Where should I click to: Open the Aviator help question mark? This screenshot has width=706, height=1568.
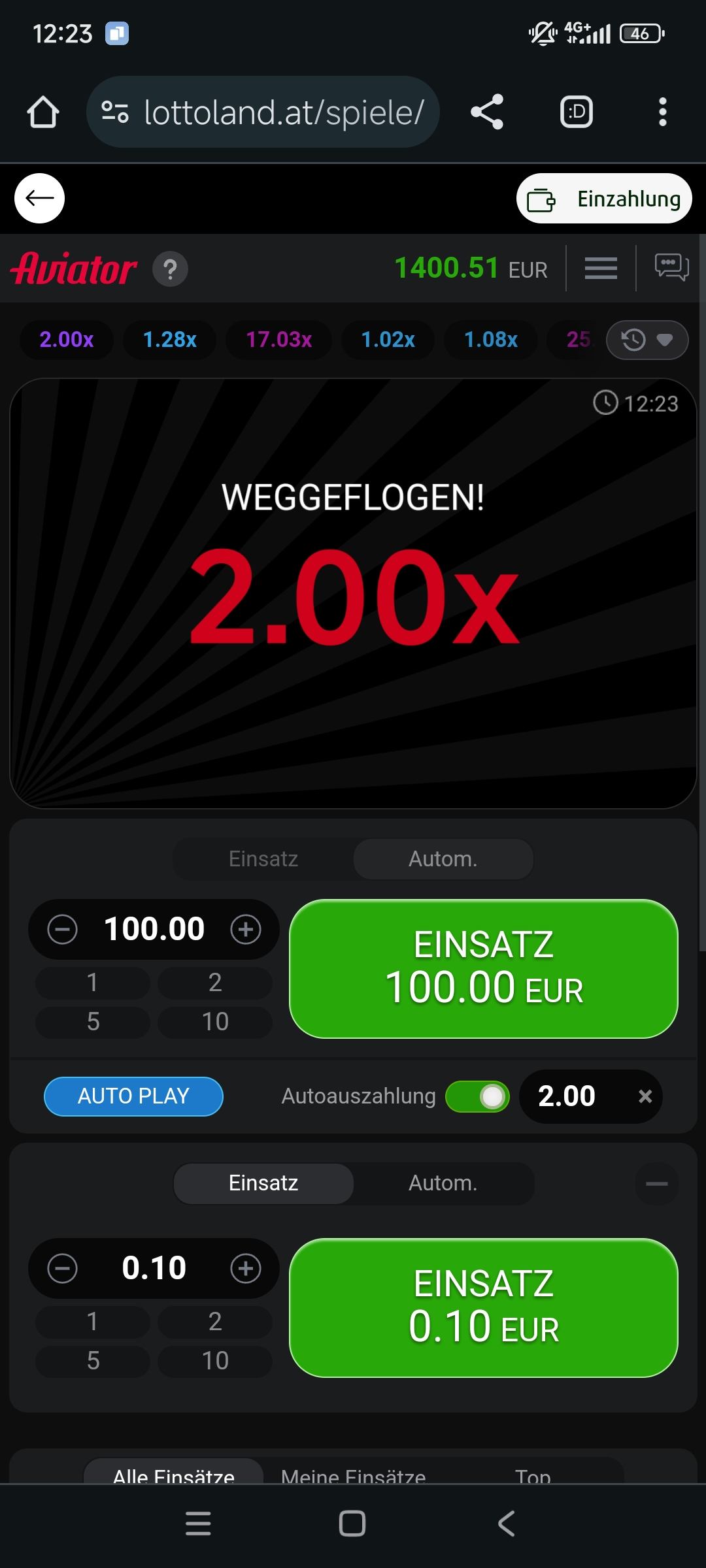170,269
